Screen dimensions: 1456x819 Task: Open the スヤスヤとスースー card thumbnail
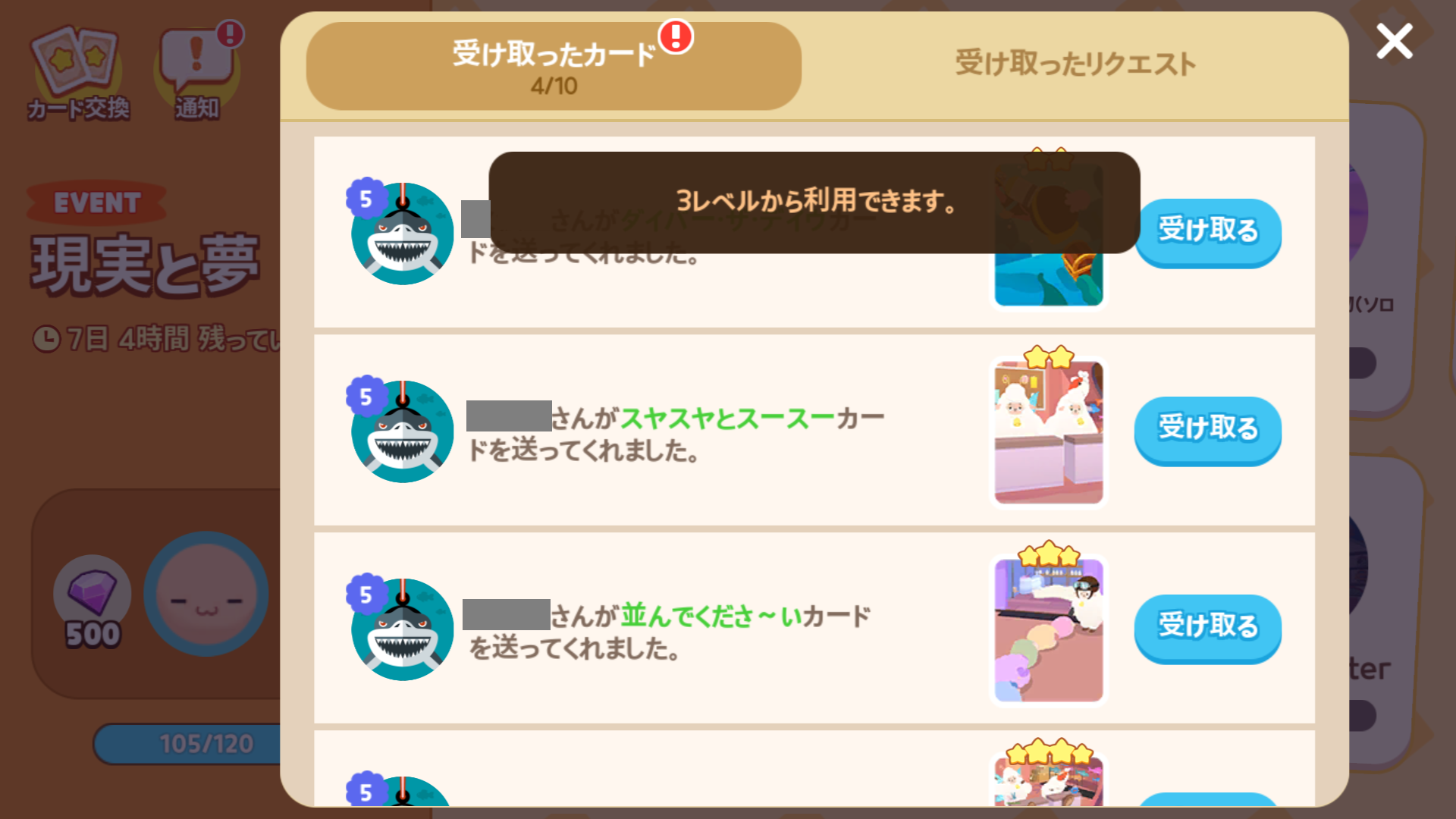tap(1049, 432)
